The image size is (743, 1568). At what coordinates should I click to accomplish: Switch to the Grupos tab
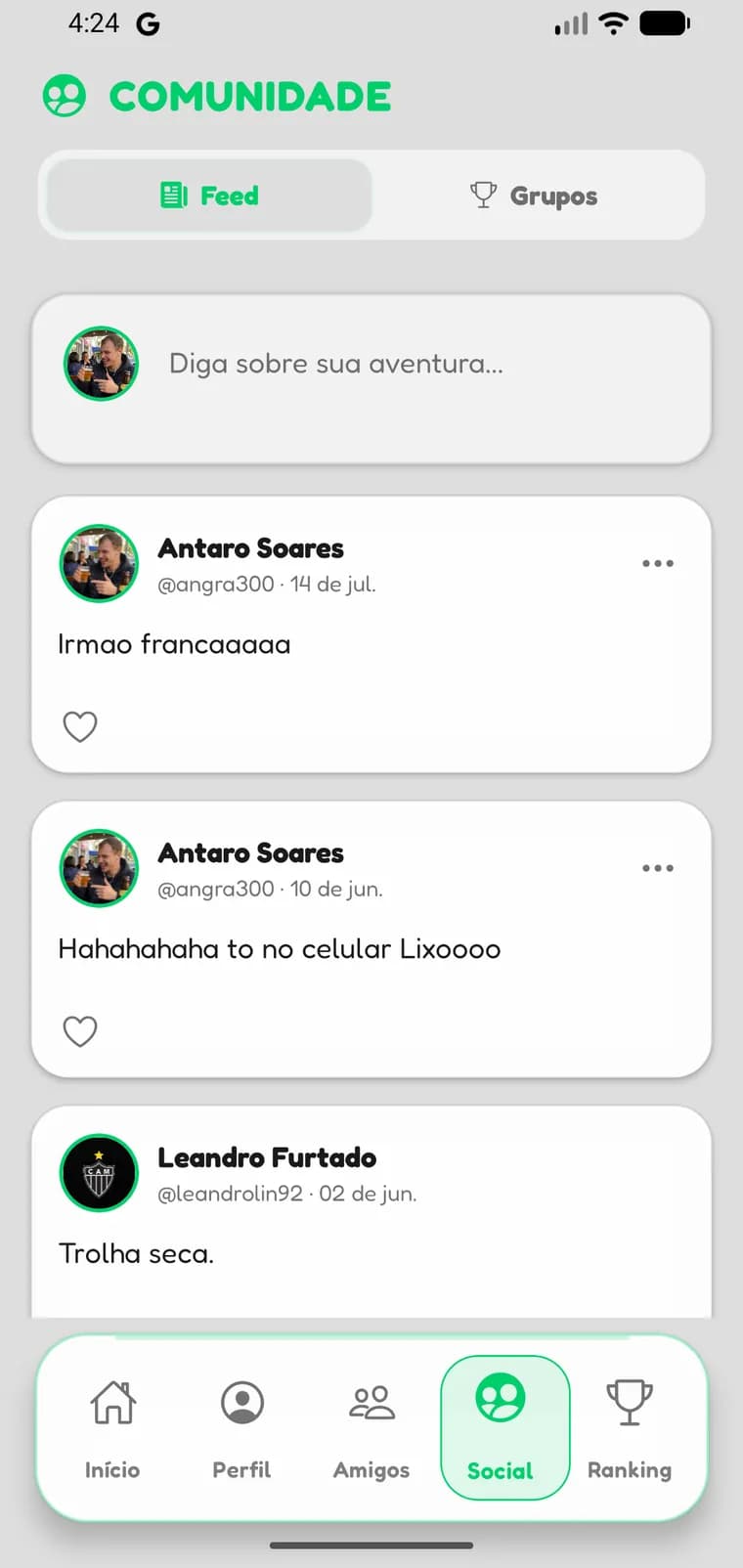click(534, 196)
